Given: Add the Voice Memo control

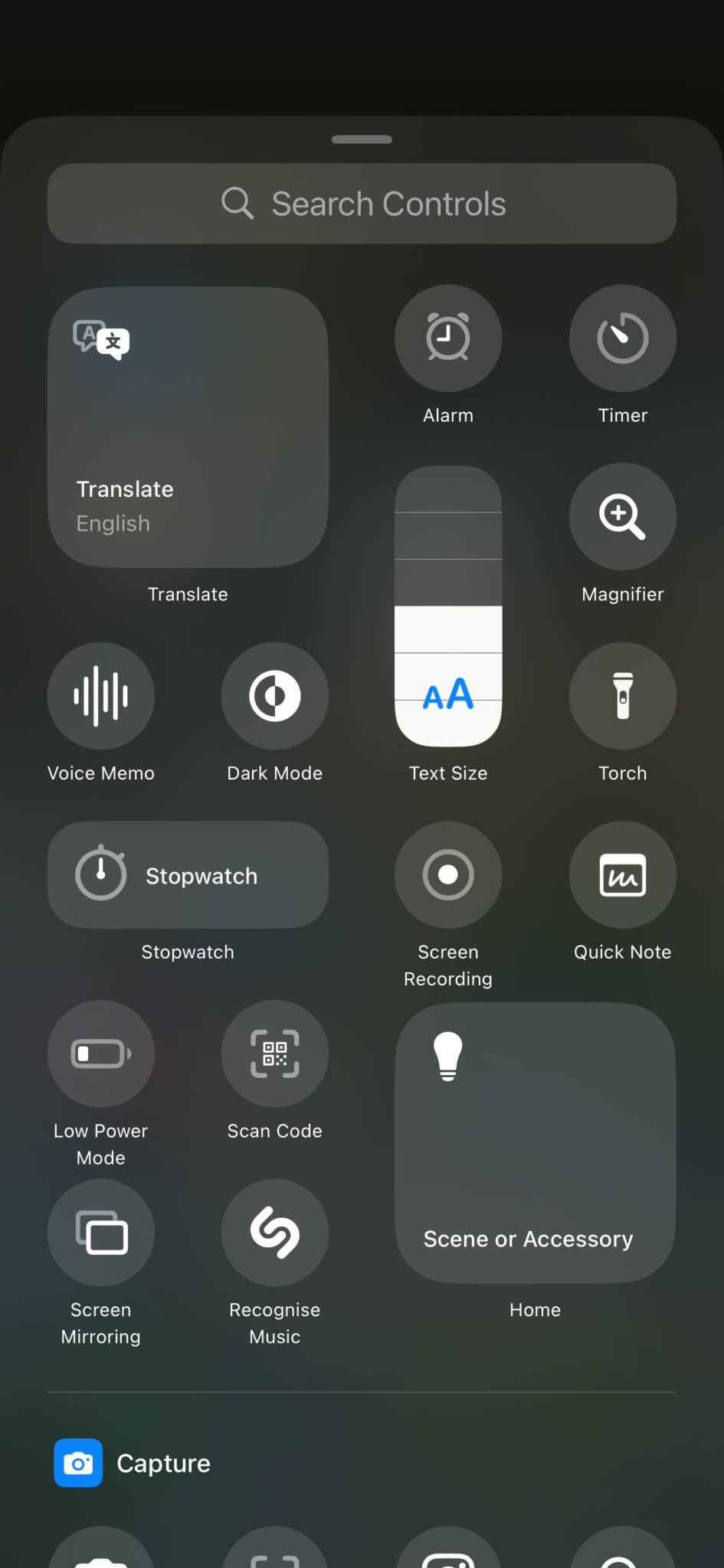Looking at the screenshot, I should click(101, 695).
